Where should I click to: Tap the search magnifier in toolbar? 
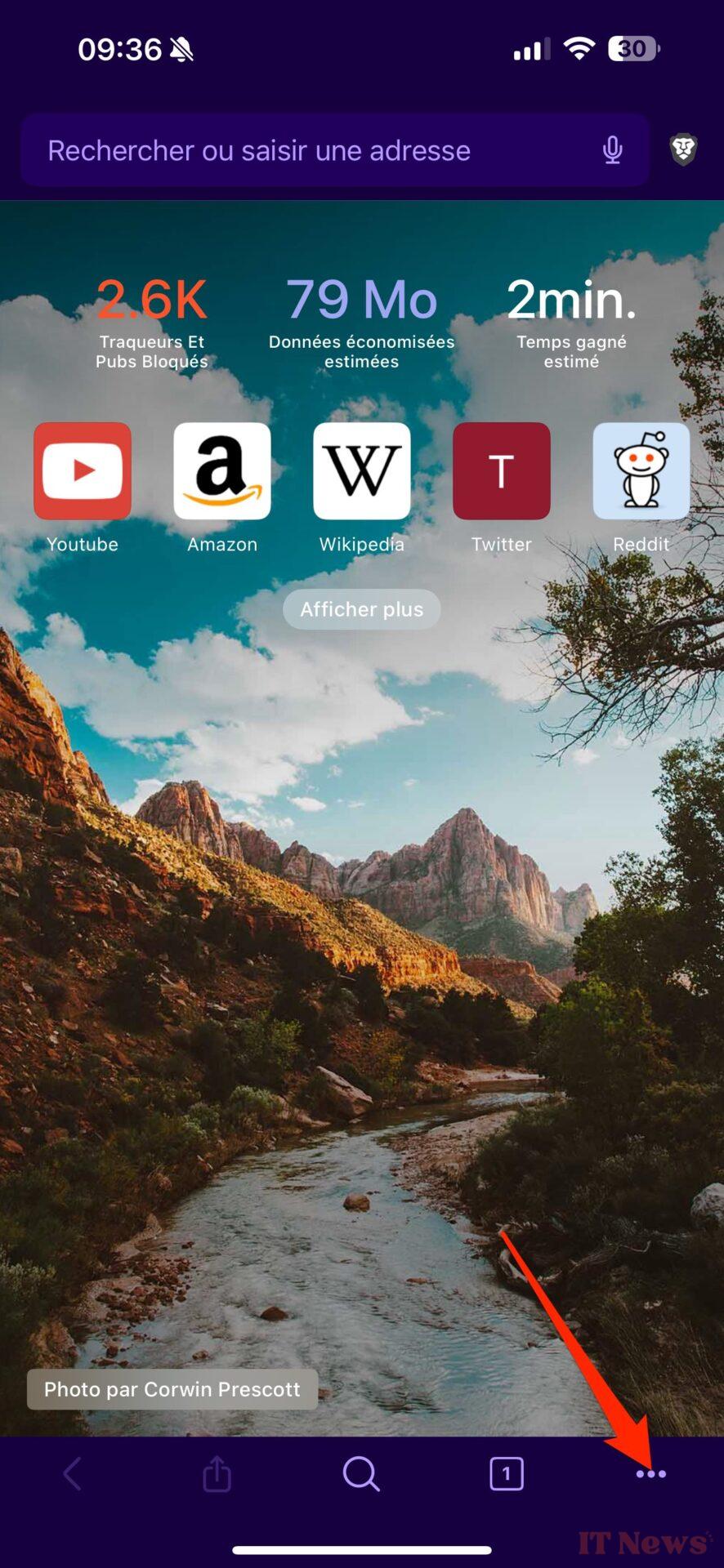tap(361, 1474)
